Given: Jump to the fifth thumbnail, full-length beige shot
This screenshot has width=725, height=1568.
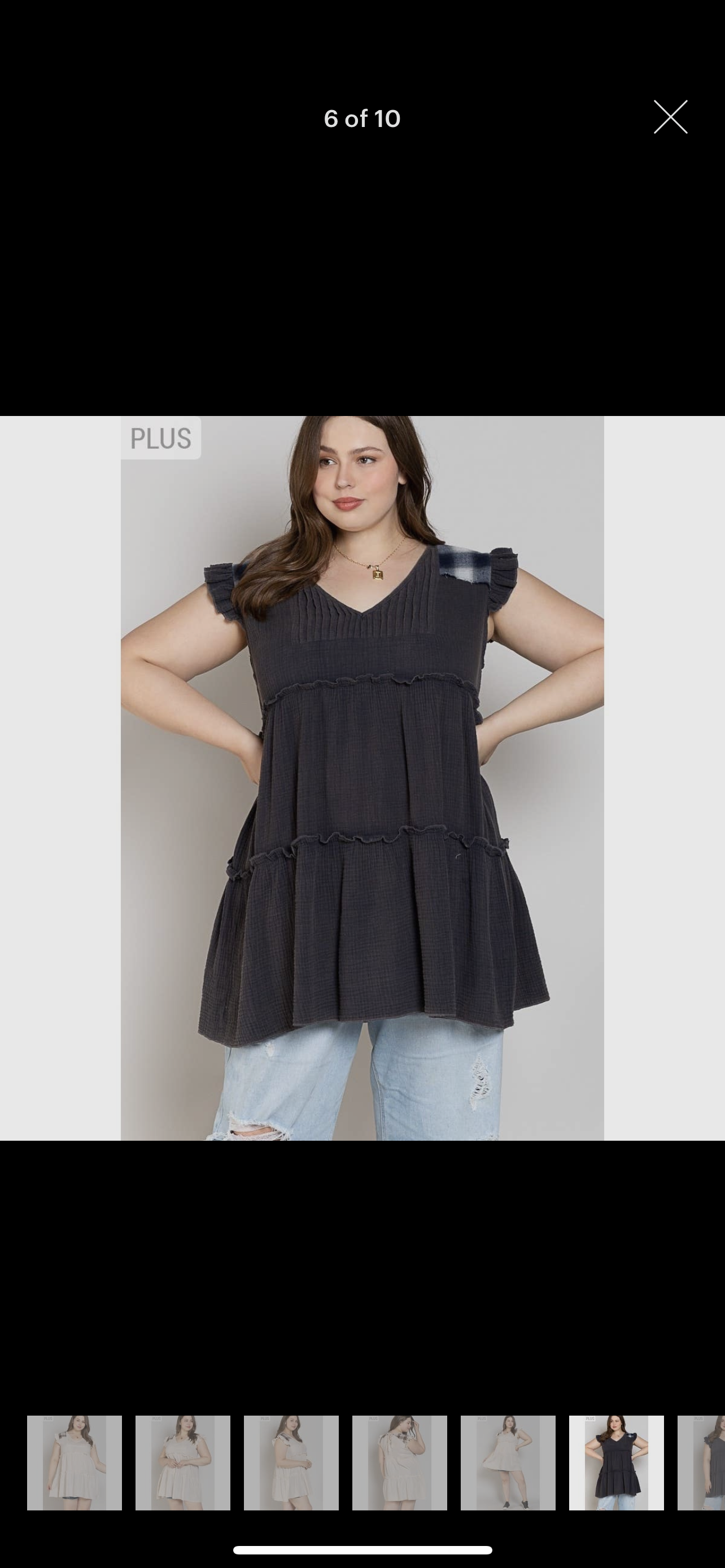Looking at the screenshot, I should 508,1462.
